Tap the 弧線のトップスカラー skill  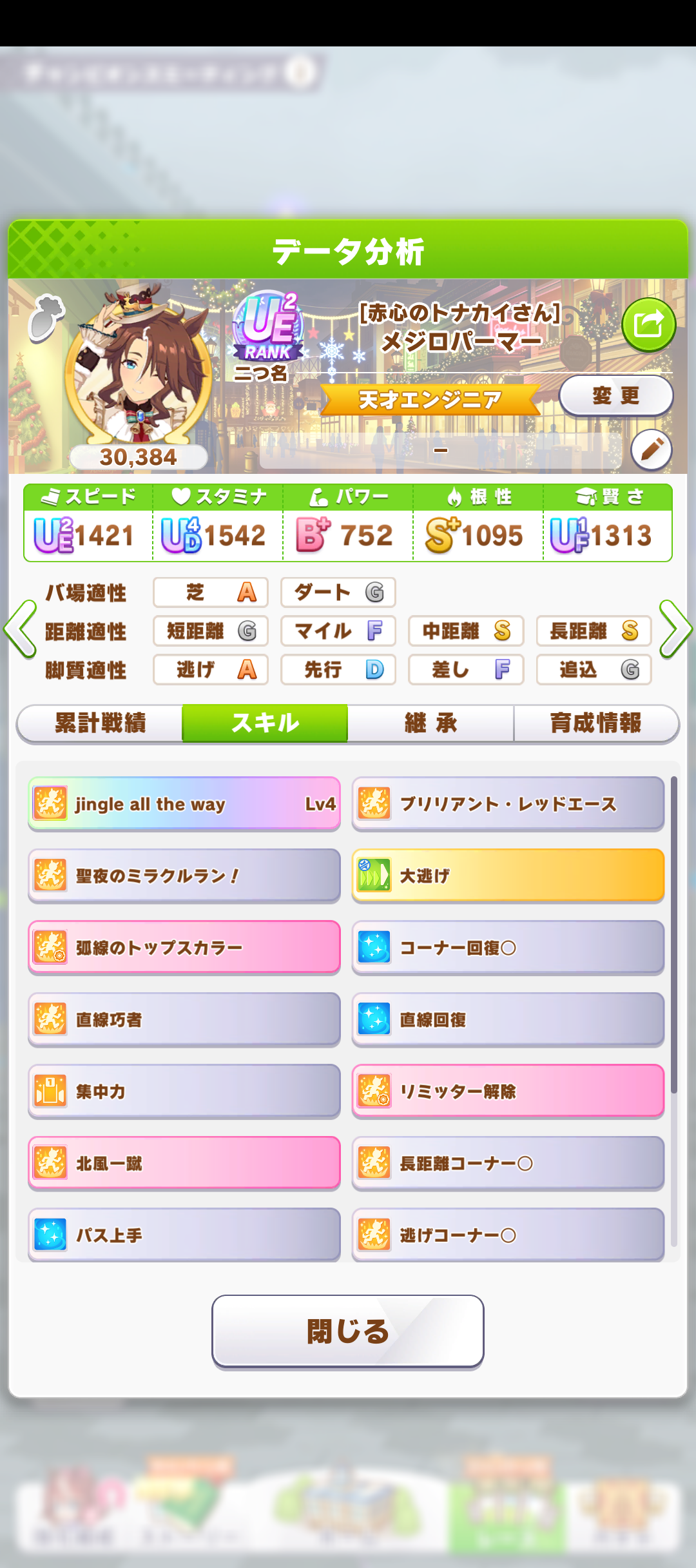[184, 948]
